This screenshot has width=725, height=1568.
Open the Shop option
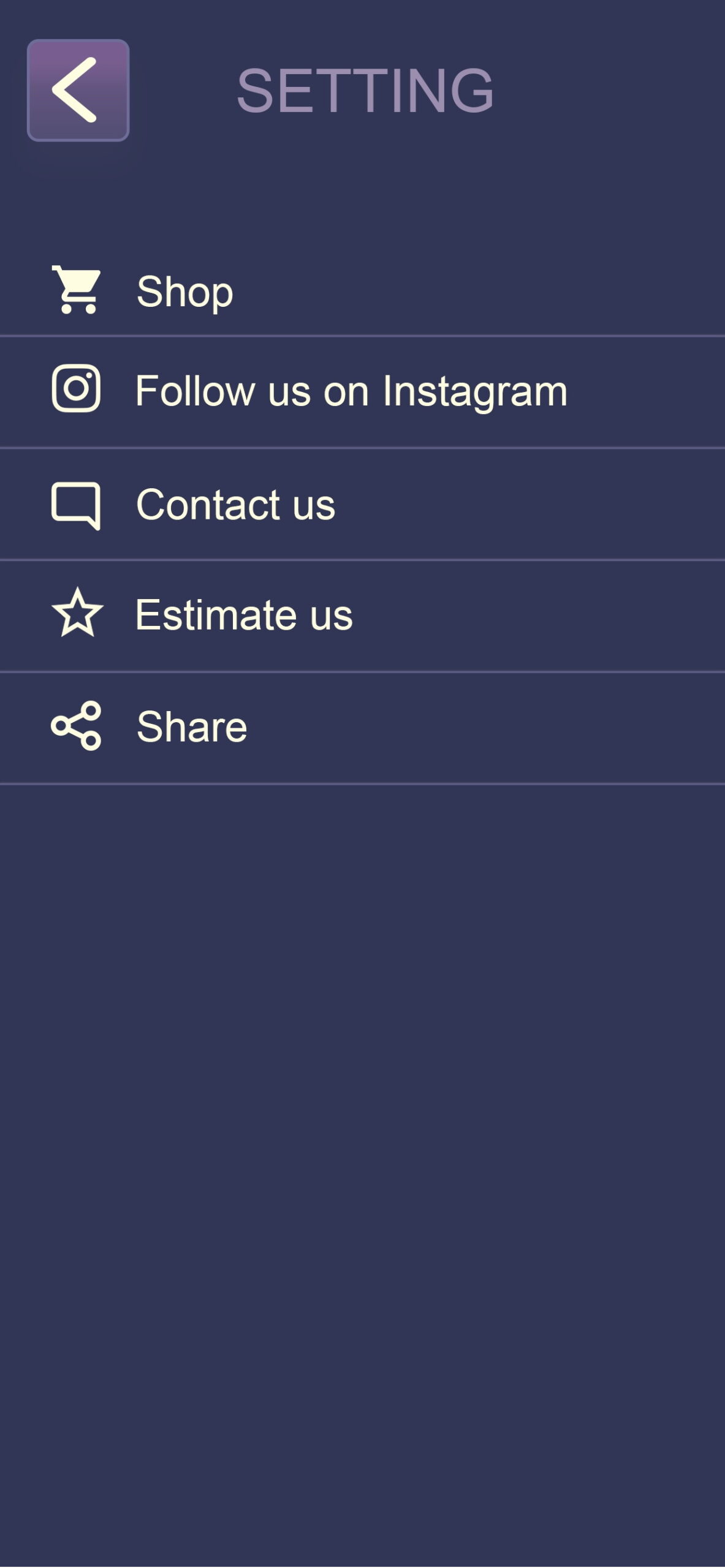point(184,291)
